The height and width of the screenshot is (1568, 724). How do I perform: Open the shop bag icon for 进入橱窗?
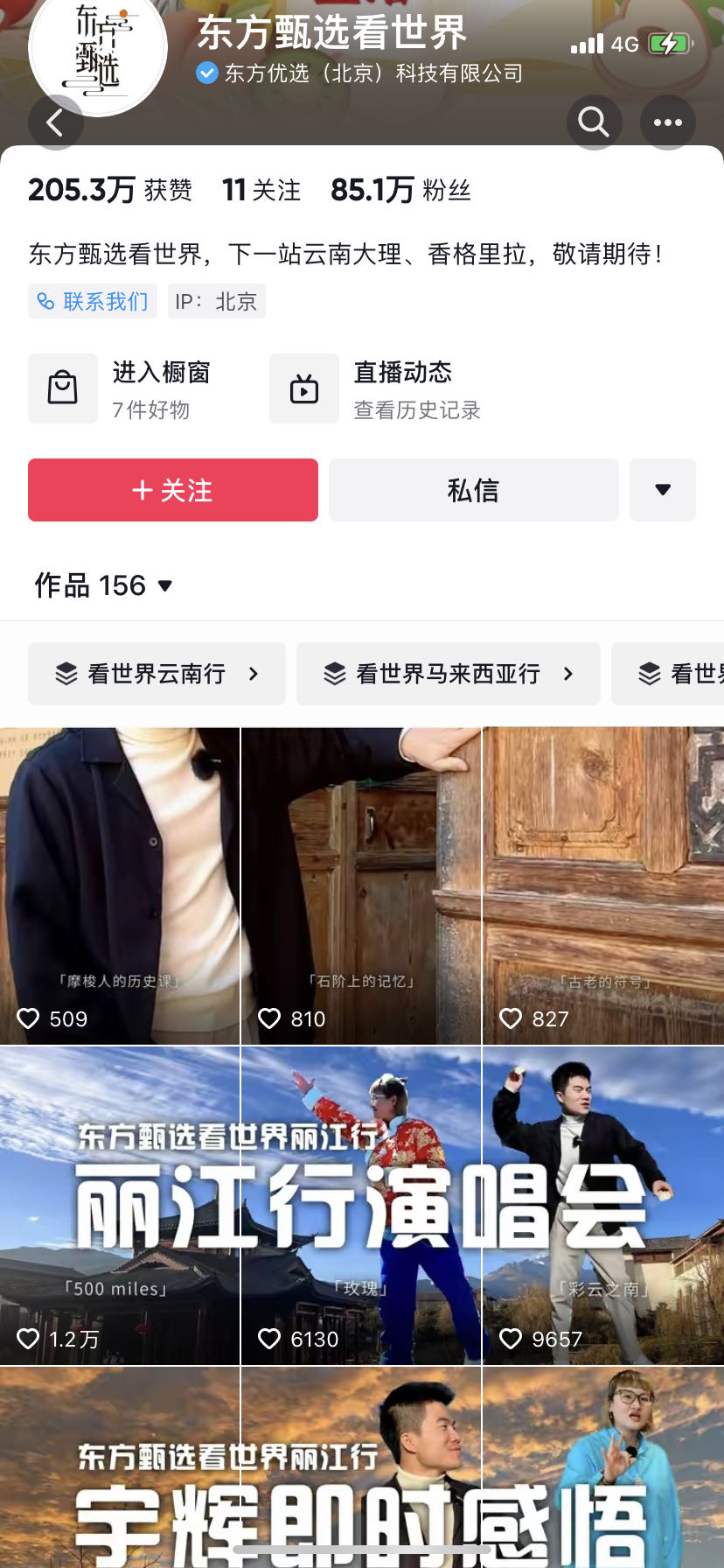coord(62,388)
